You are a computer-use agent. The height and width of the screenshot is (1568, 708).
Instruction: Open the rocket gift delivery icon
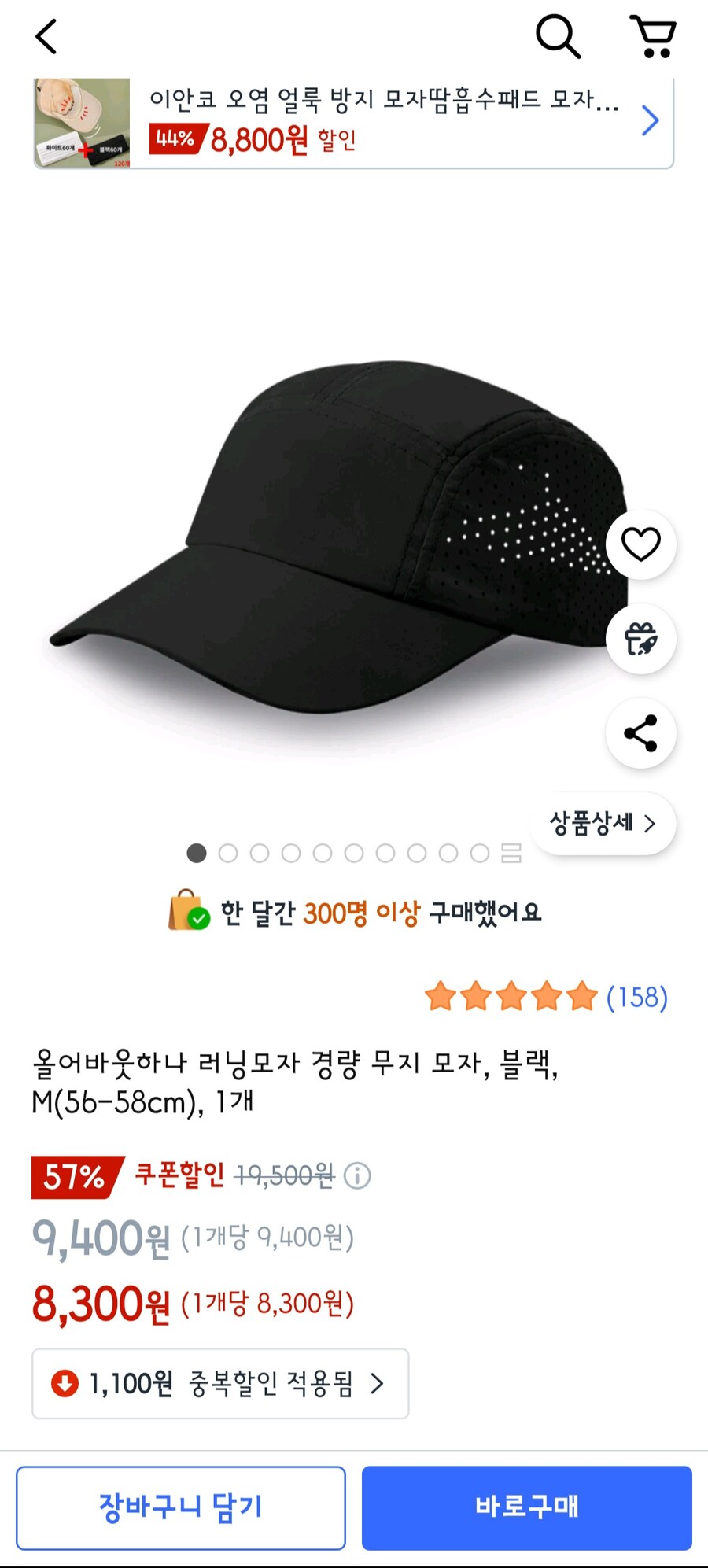click(640, 640)
